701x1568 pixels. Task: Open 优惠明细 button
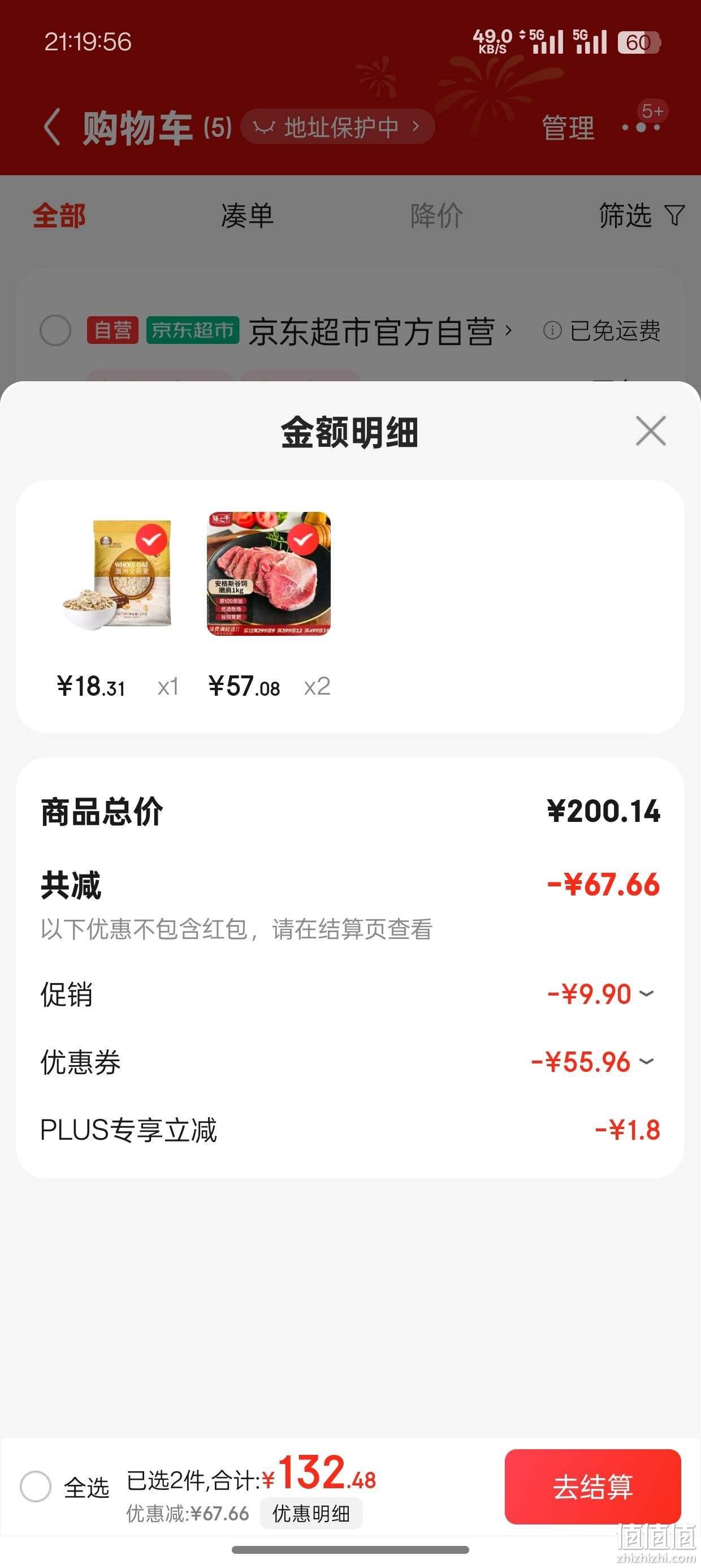tap(311, 1513)
